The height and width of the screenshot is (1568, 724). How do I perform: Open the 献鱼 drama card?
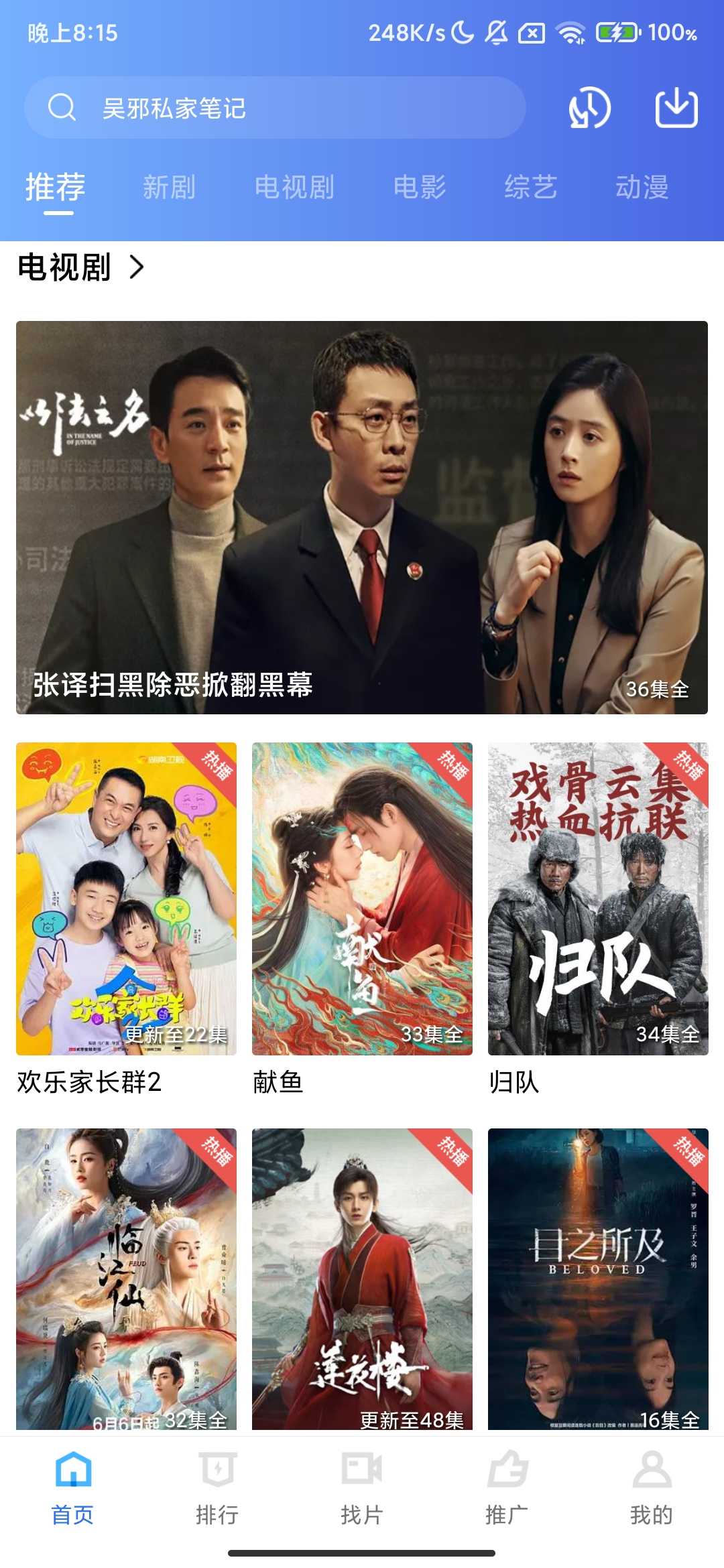tap(362, 899)
